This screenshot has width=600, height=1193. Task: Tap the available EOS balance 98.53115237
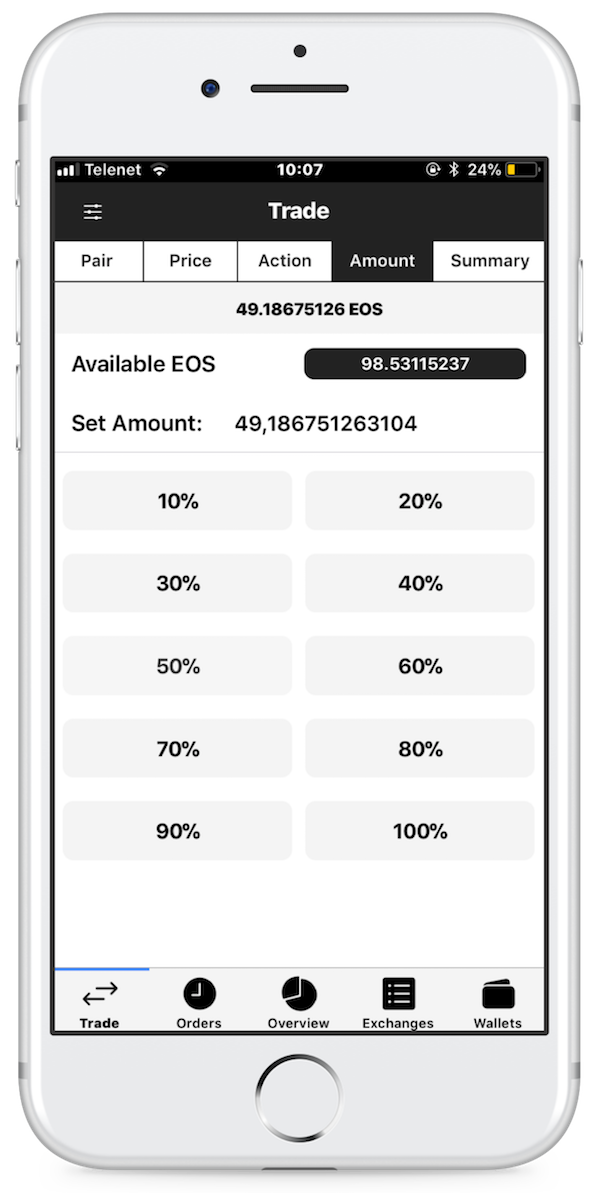(415, 364)
